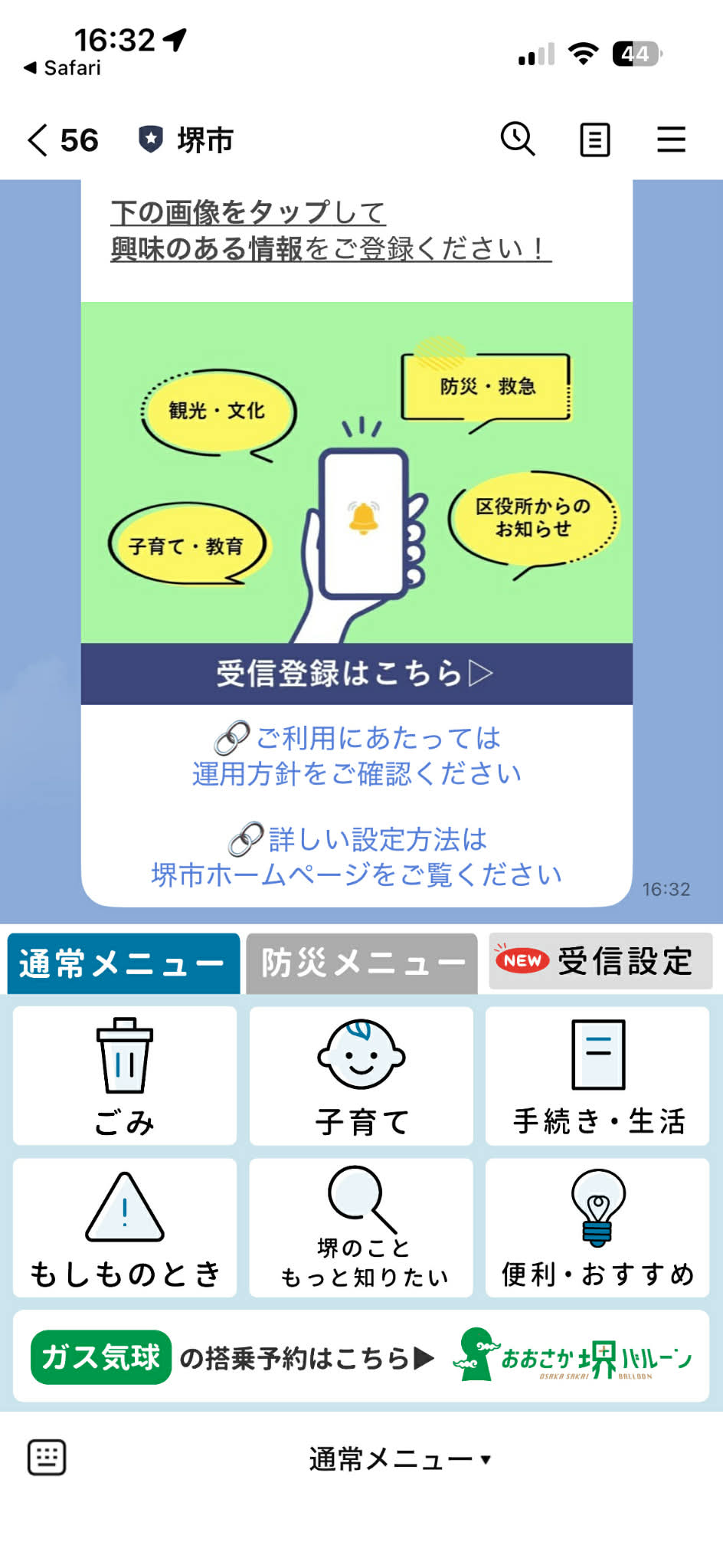Open the ガス気球 boarding reservation banner
This screenshot has width=723, height=1568.
[x=361, y=1356]
